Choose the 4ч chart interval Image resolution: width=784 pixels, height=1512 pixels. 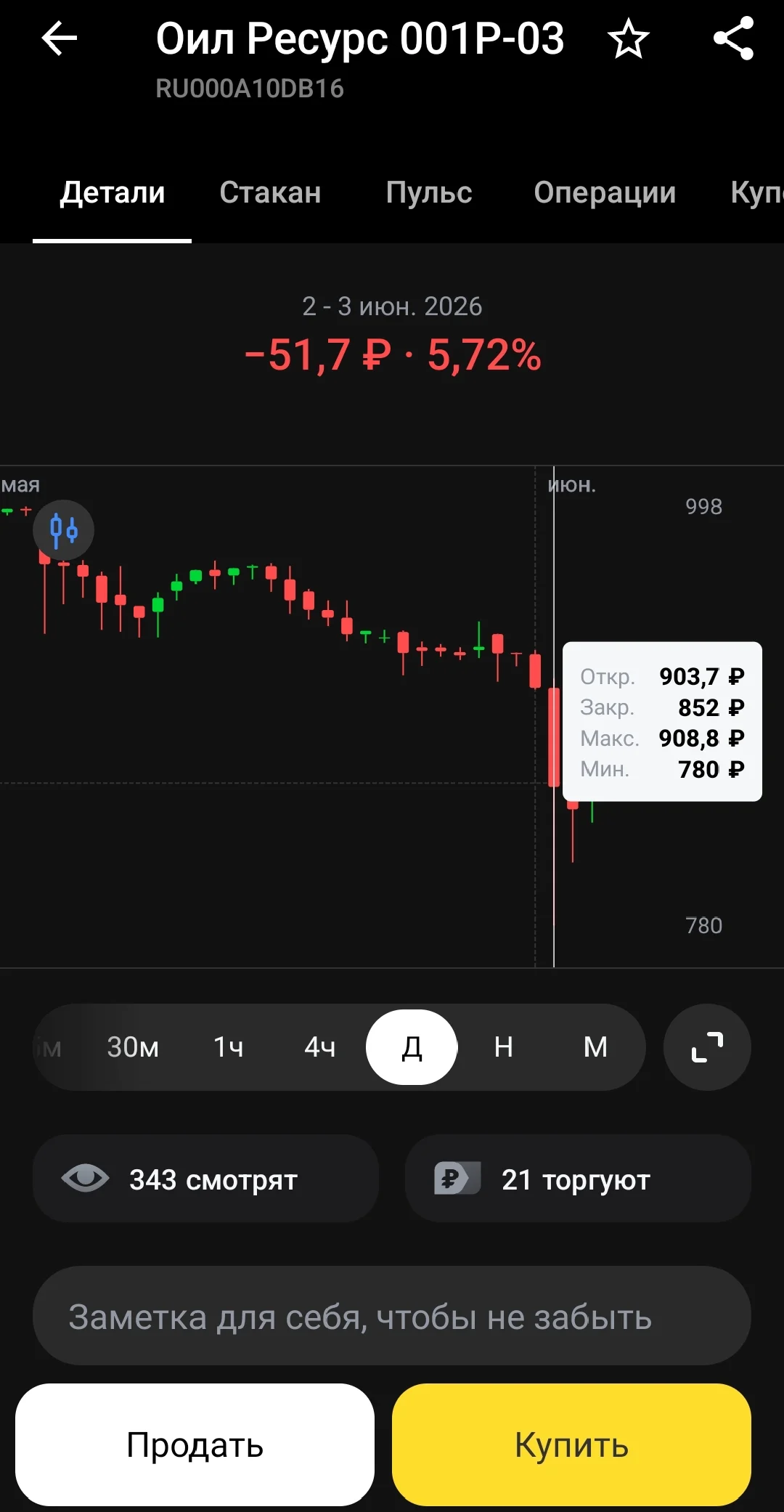click(x=319, y=1046)
